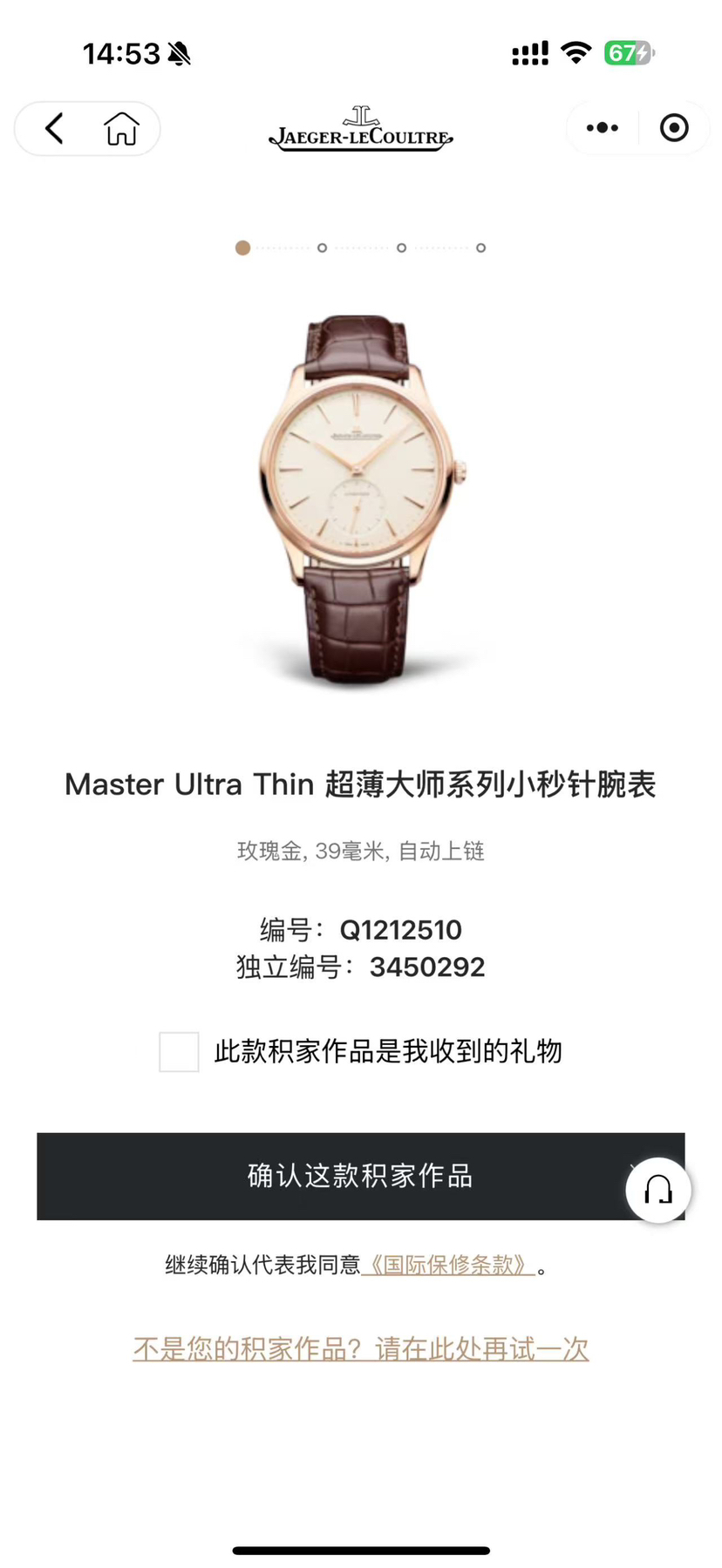Select 不是您的积家作品？请在此处再试一次 link

coord(361,1348)
